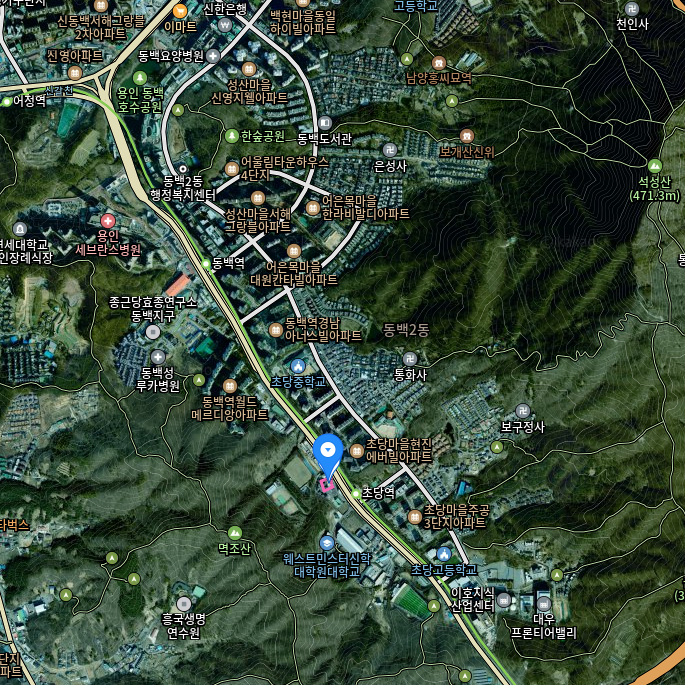The width and height of the screenshot is (685, 685).
Task: Select the 초당중학교 school marker
Action: coord(298,366)
